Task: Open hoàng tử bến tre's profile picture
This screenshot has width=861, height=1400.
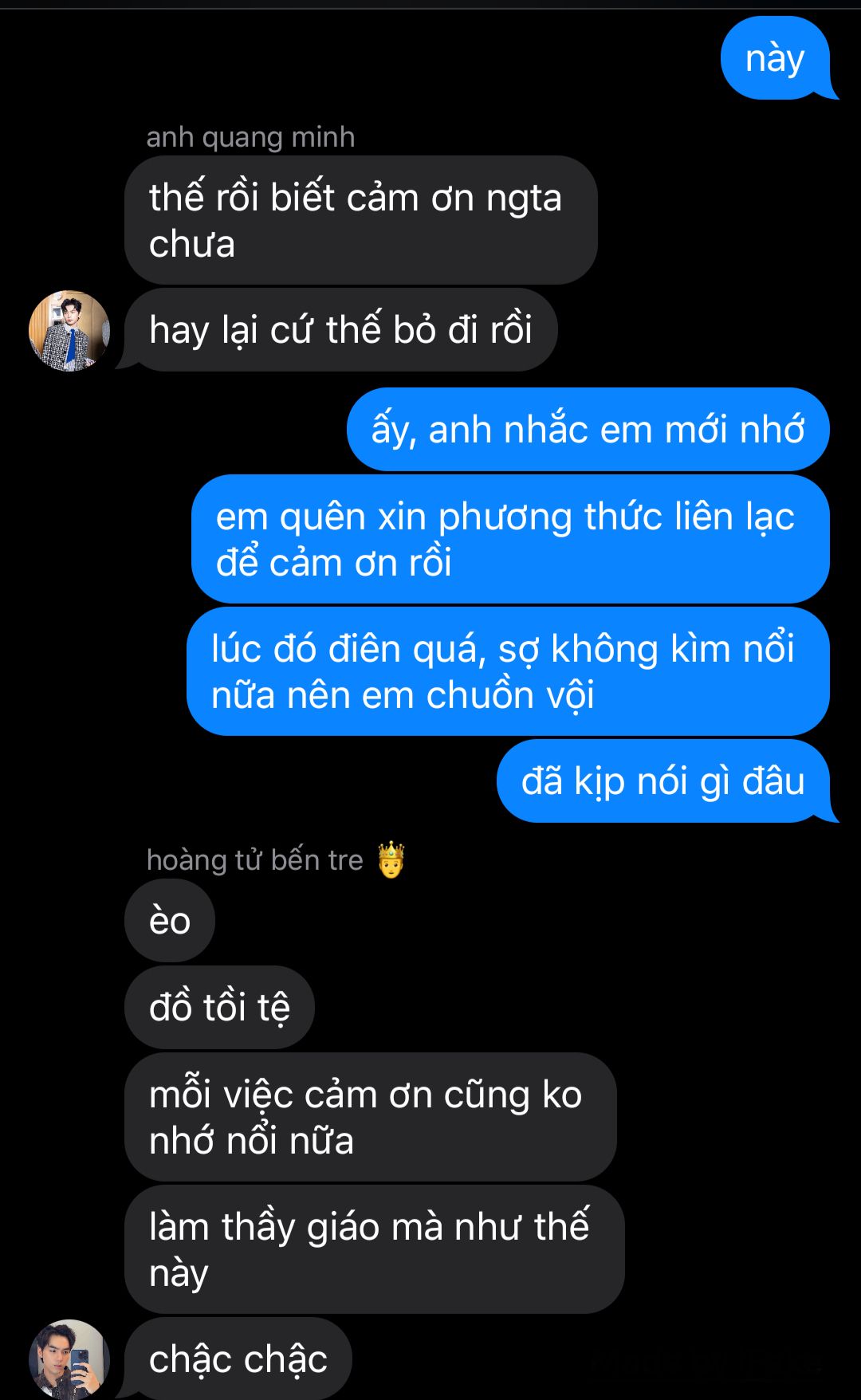Action: [x=69, y=1359]
